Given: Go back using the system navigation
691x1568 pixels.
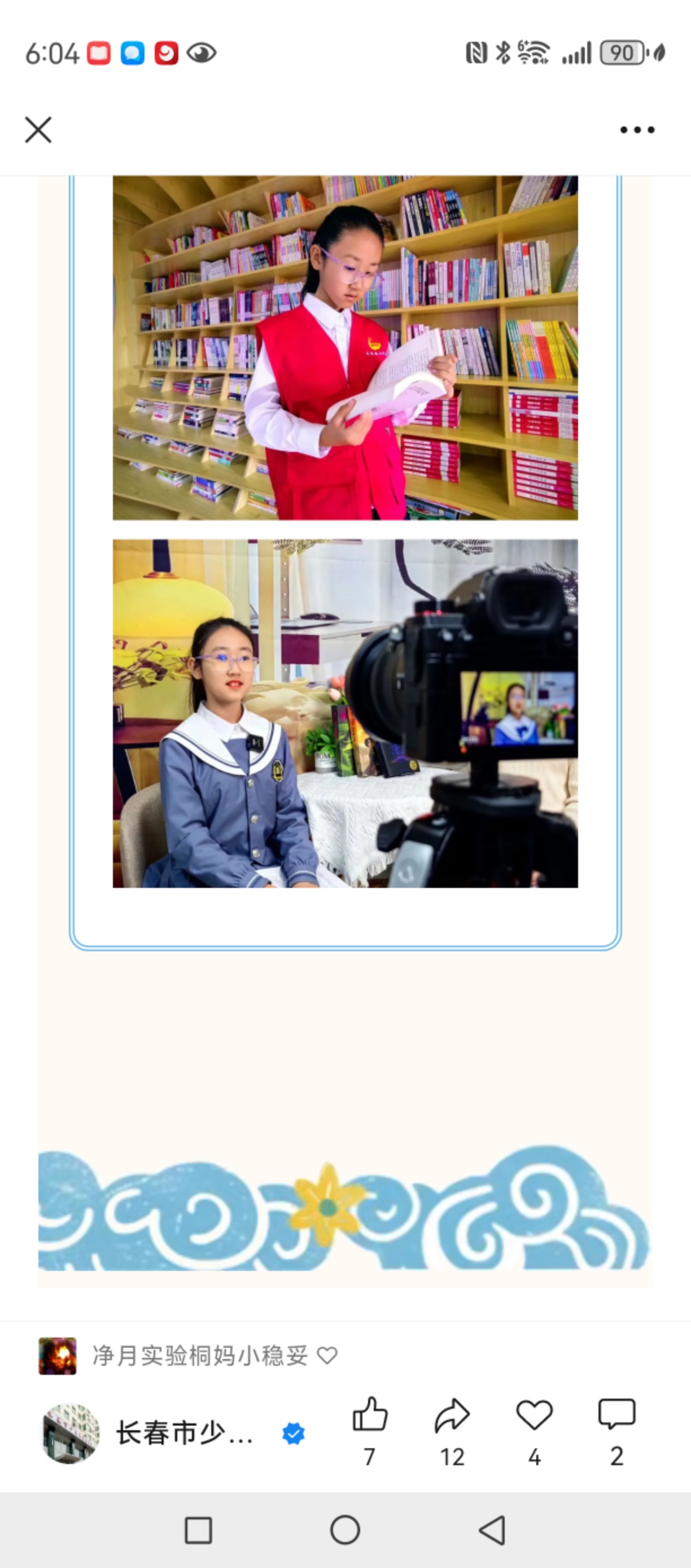Looking at the screenshot, I should [x=492, y=1530].
